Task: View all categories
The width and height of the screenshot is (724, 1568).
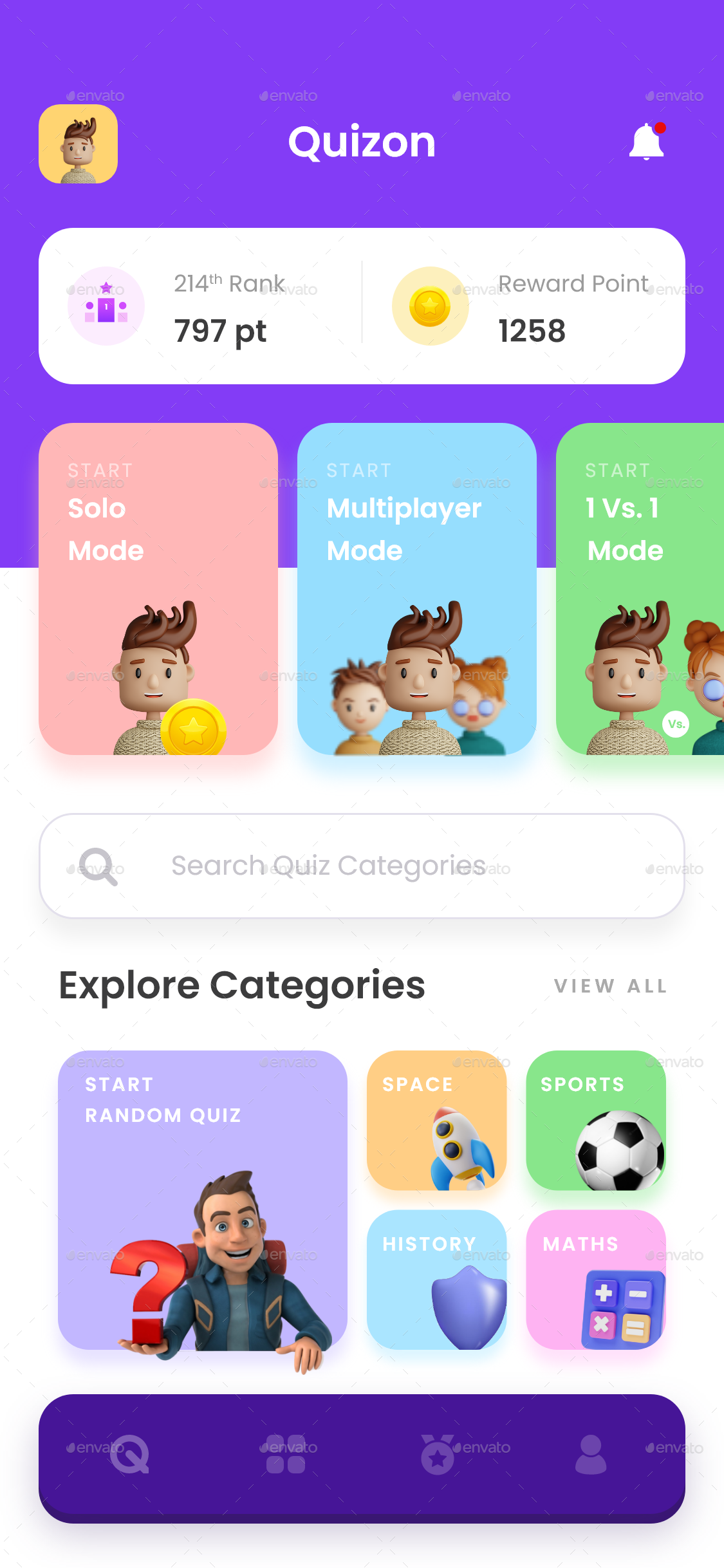Action: click(x=610, y=986)
